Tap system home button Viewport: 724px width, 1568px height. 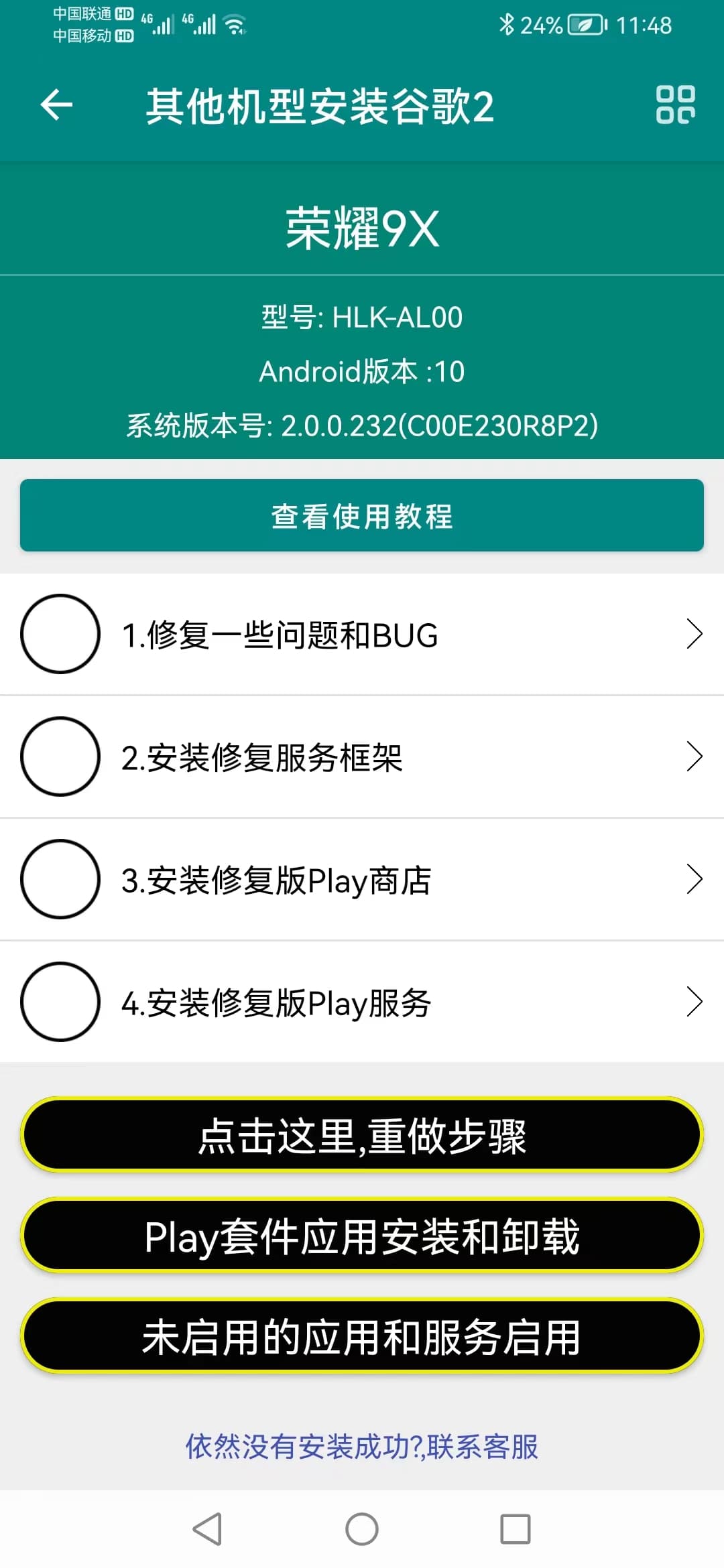(x=362, y=1529)
